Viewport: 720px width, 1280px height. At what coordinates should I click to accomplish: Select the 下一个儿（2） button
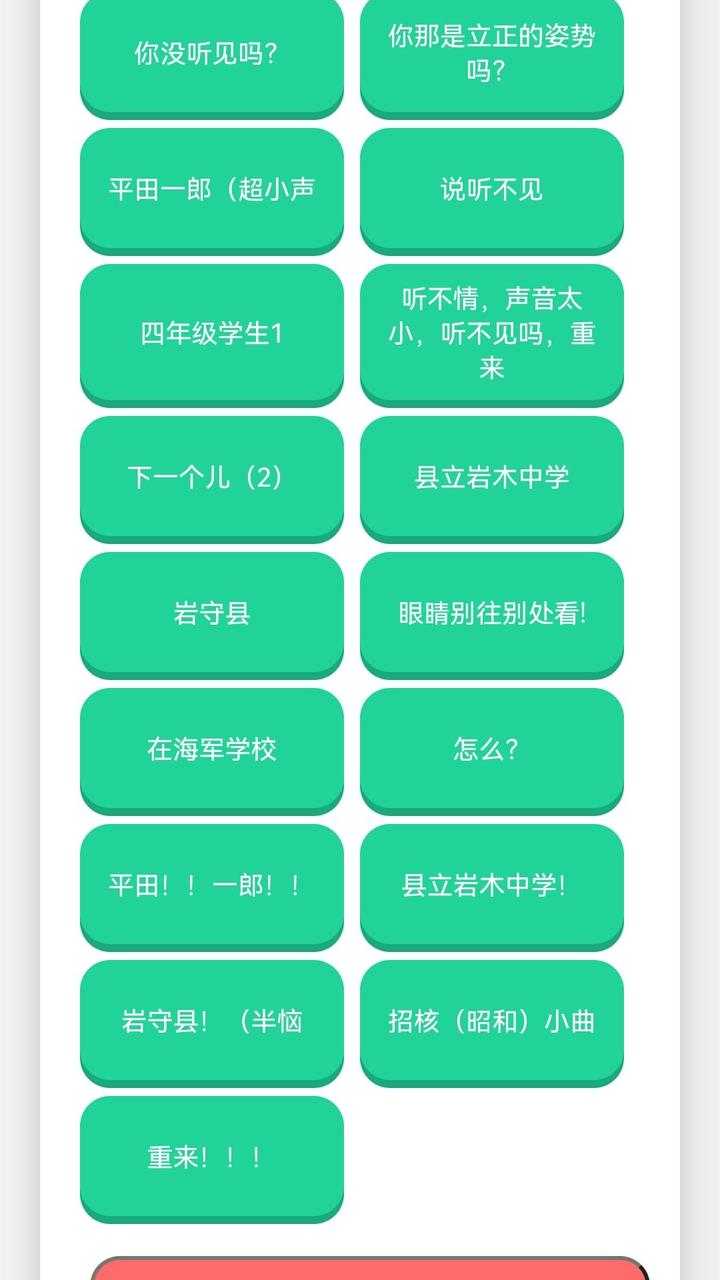tap(211, 477)
